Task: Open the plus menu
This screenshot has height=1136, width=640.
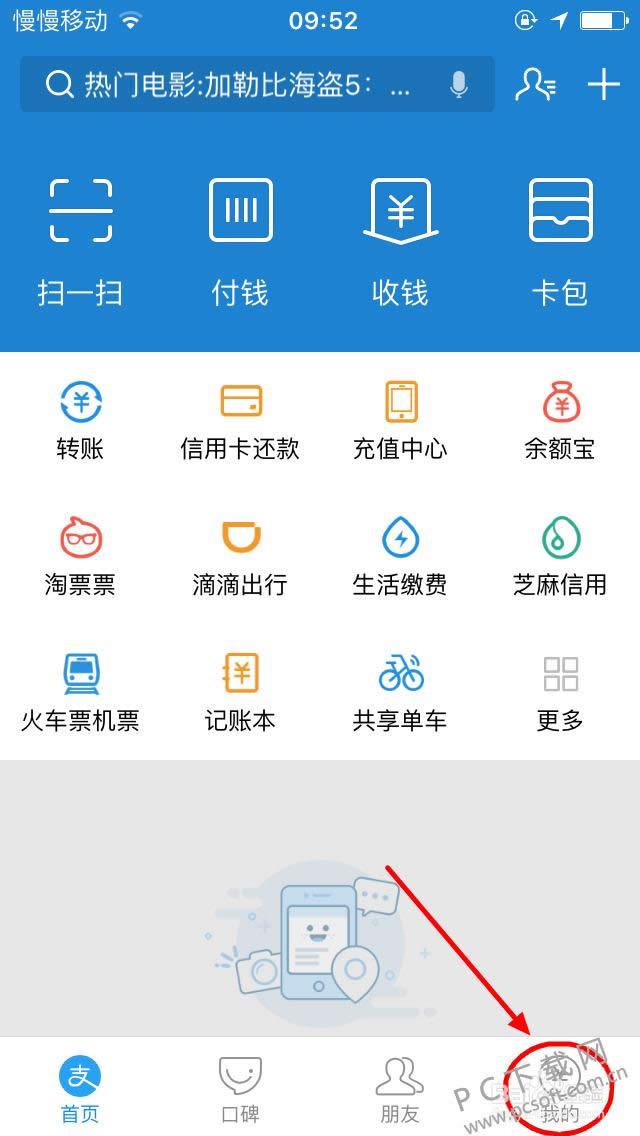Action: (x=604, y=85)
